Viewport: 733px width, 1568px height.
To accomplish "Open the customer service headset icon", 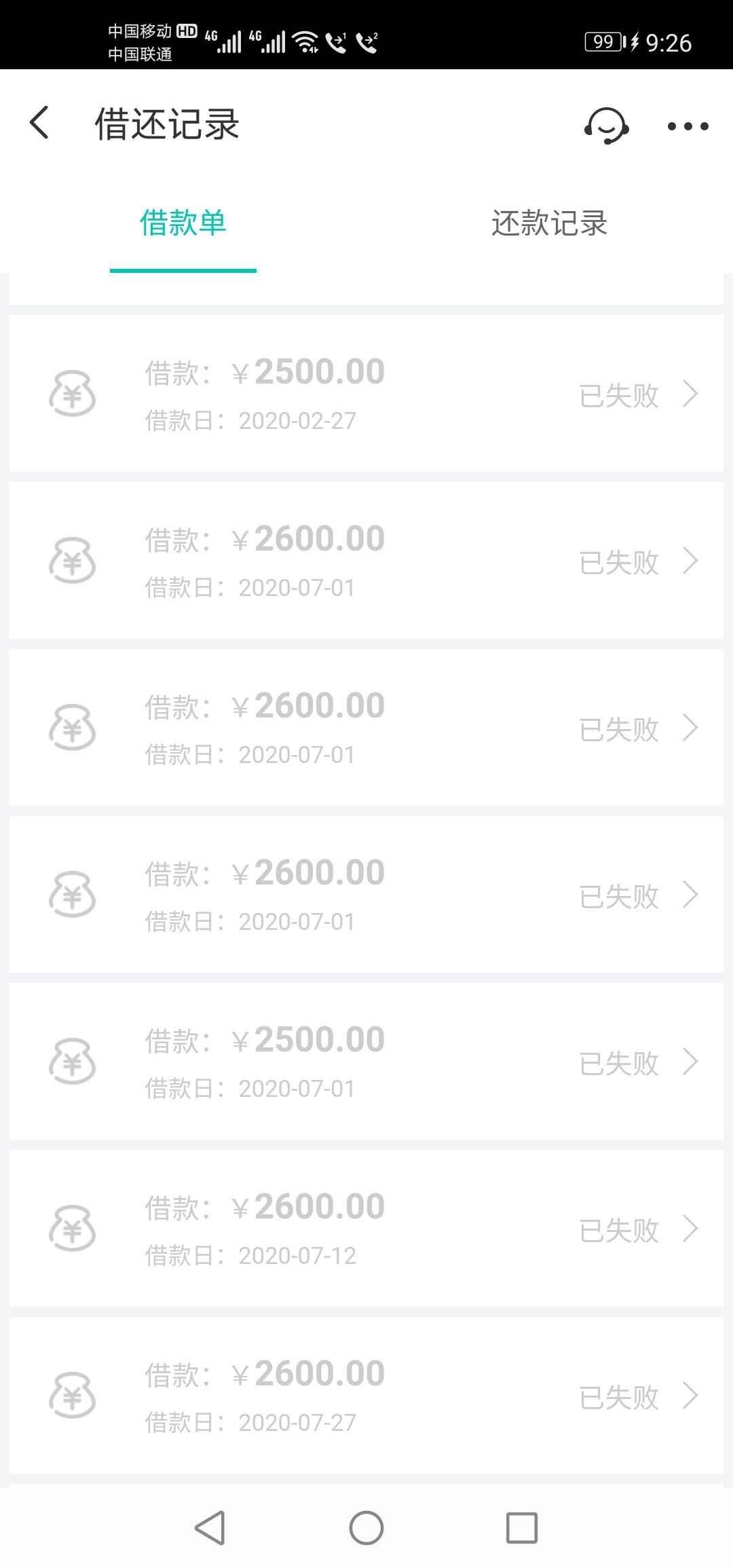I will pyautogui.click(x=606, y=126).
